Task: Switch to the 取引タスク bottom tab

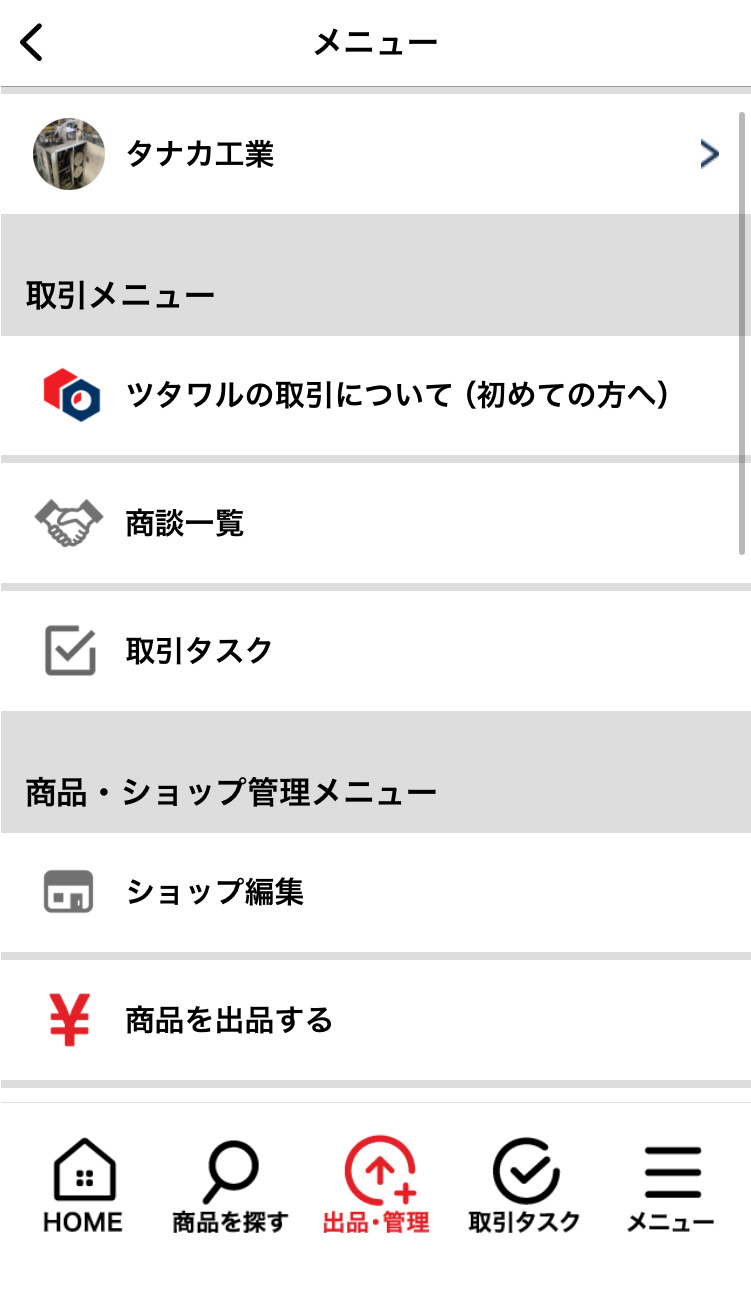Action: (x=524, y=1186)
